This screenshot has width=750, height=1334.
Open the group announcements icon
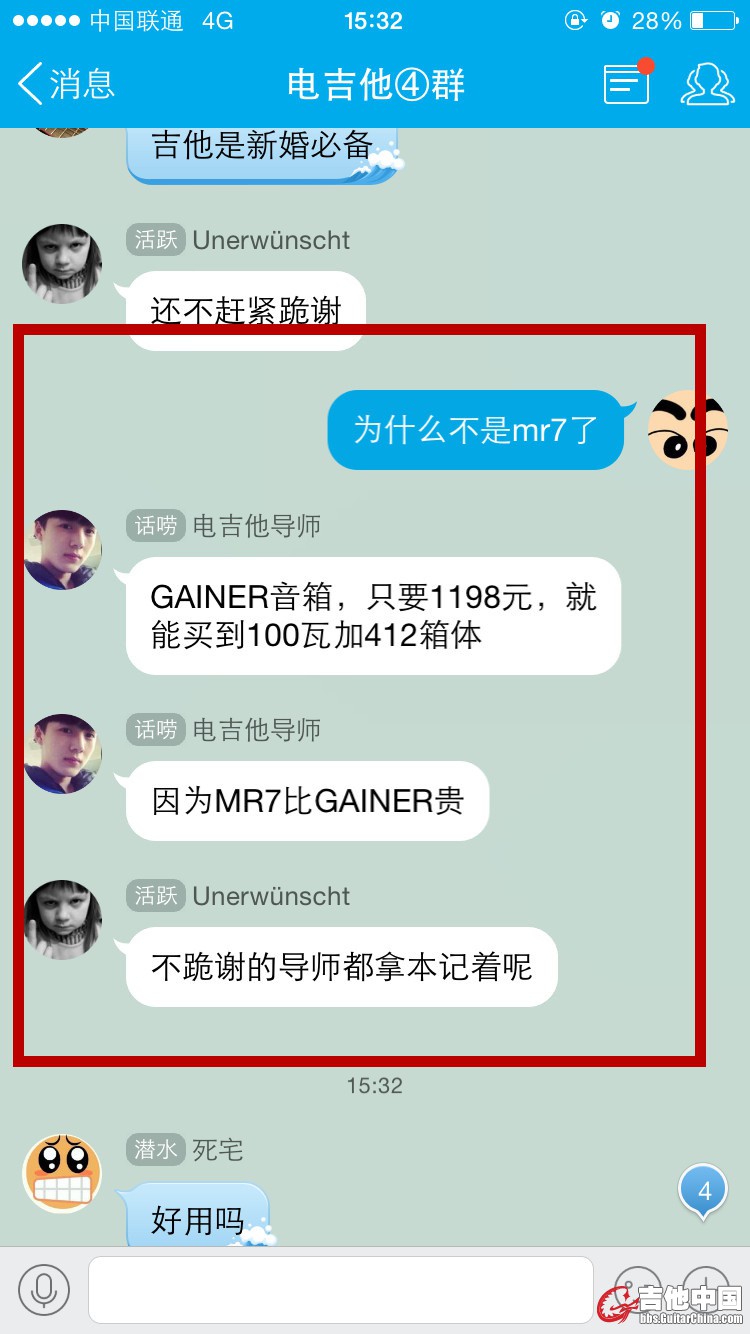tap(627, 84)
